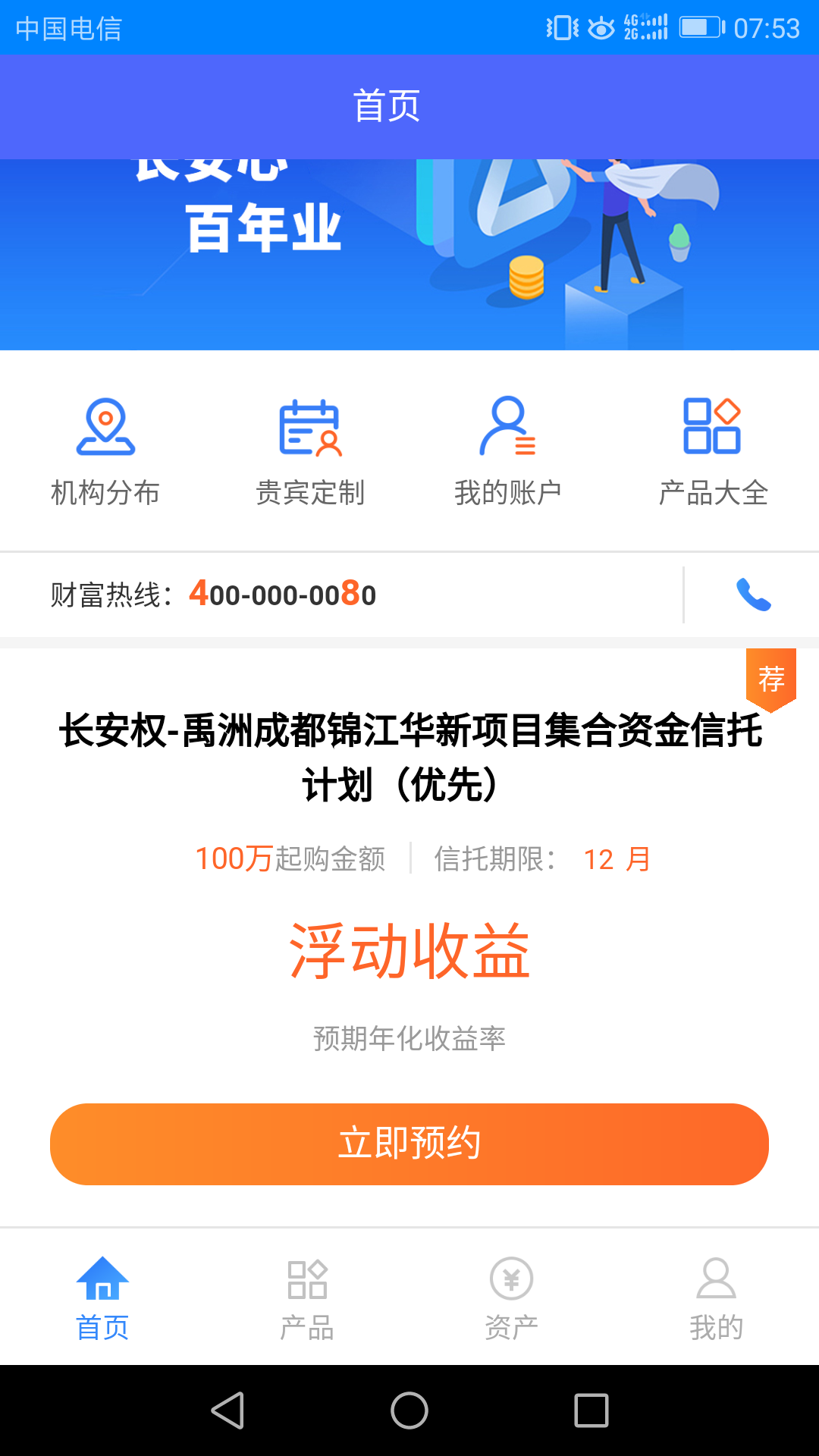Go back using system back button
This screenshot has width=819, height=1456.
[x=227, y=1410]
